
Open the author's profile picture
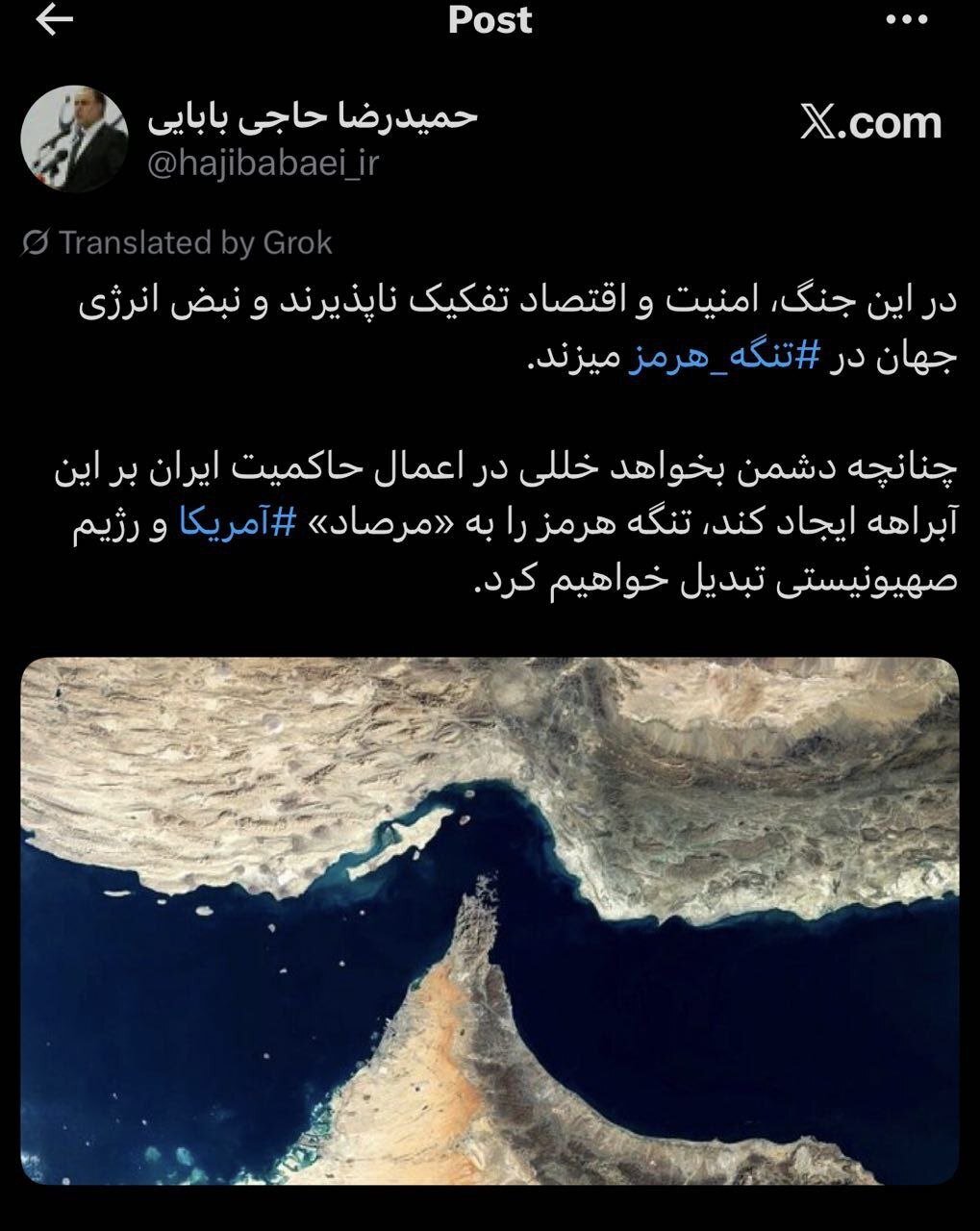74,138
